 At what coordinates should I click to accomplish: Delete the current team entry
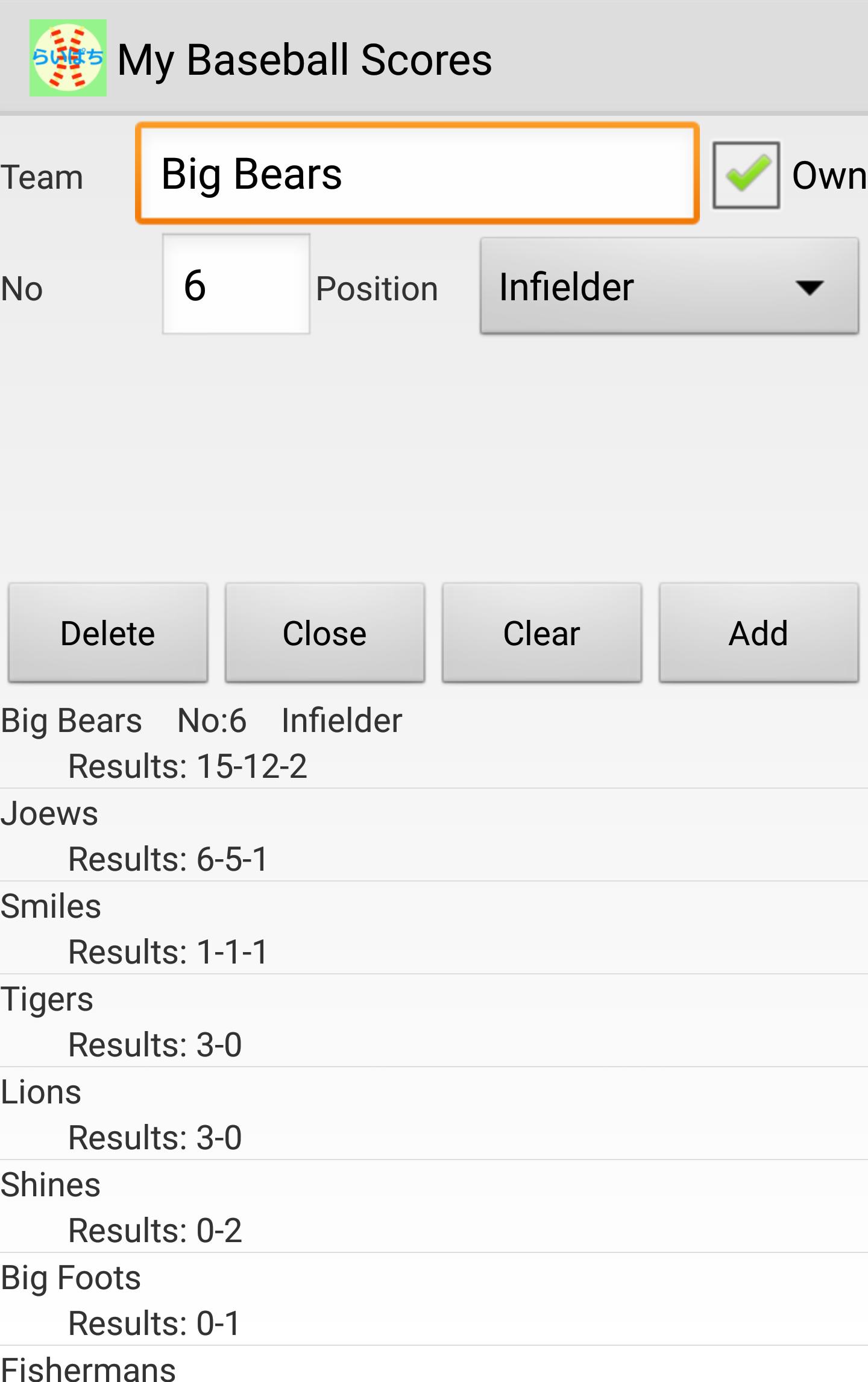coord(108,633)
